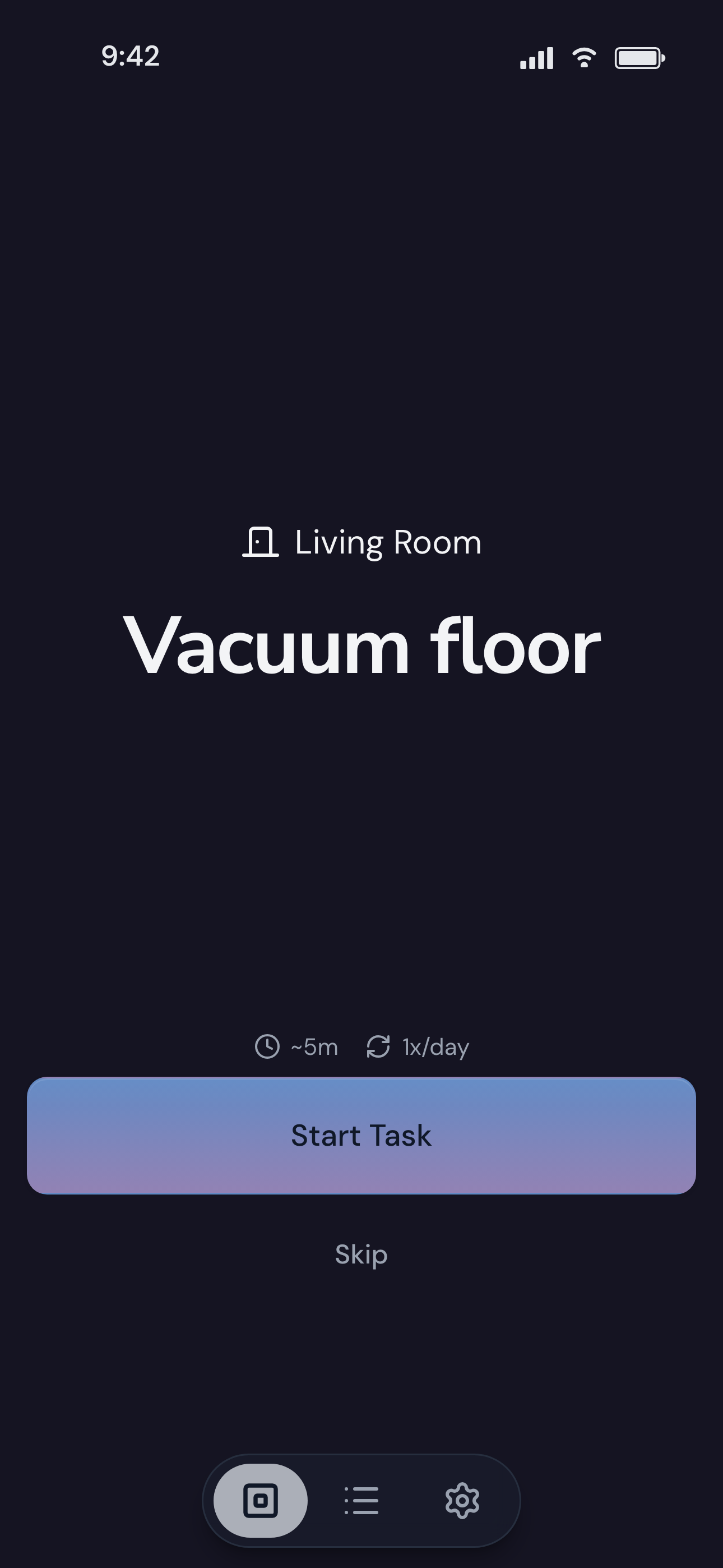Toggle the highlighted focus tab

point(259,1501)
